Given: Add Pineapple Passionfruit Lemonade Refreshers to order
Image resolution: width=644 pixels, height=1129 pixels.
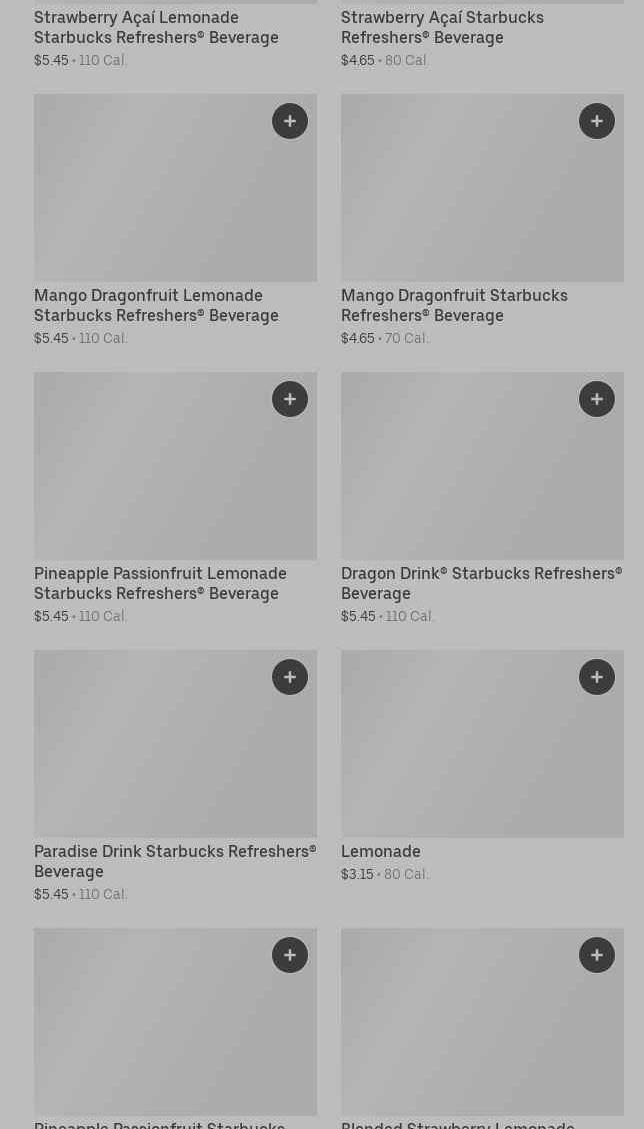Looking at the screenshot, I should 290,399.
